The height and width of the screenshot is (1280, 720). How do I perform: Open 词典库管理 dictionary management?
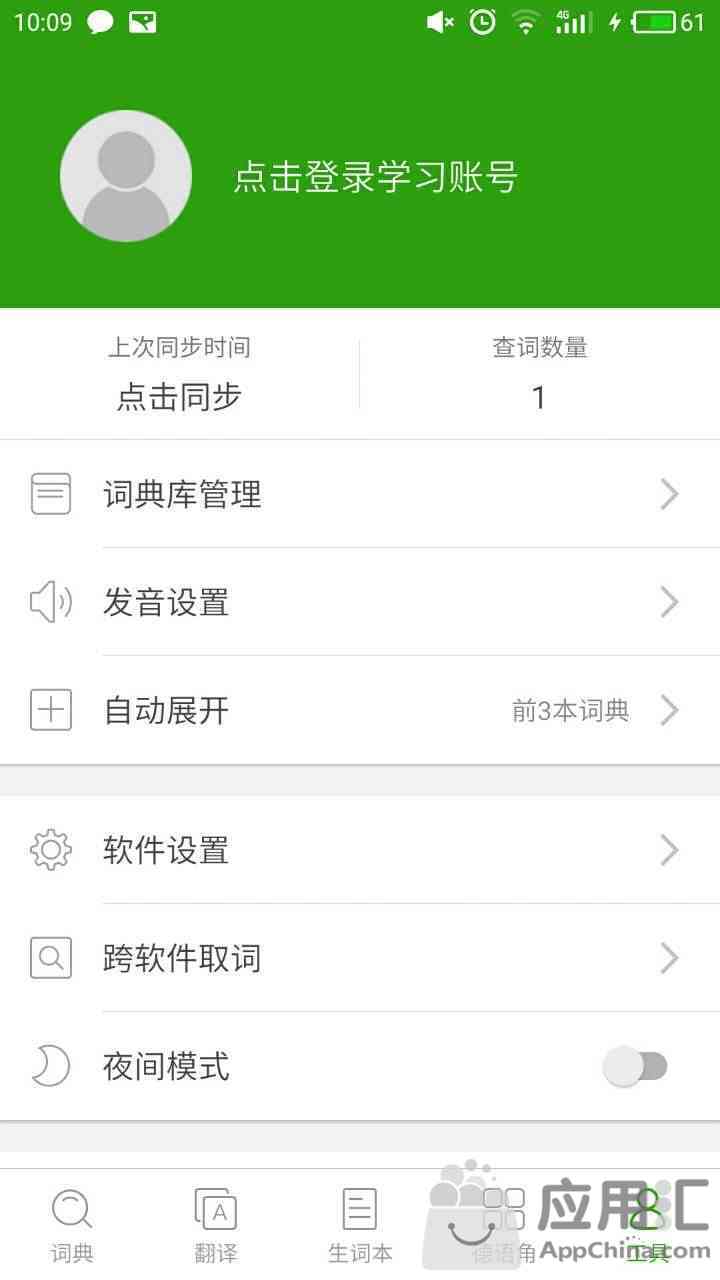360,494
